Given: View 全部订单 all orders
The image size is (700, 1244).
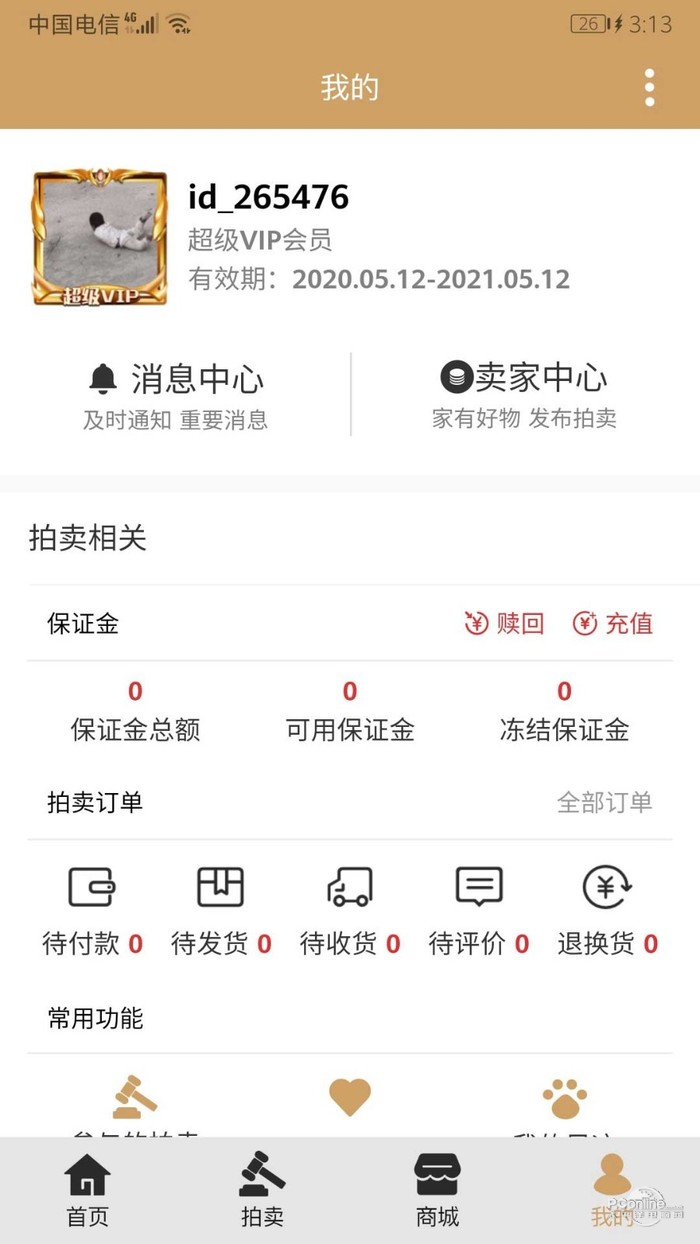Looking at the screenshot, I should pyautogui.click(x=604, y=802).
